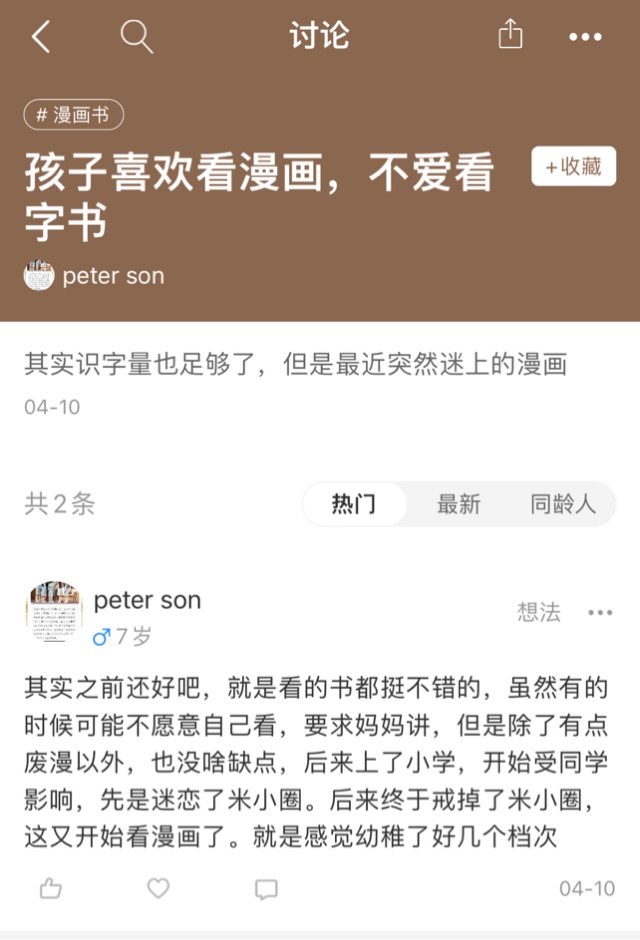
Task: Switch to the 热门 tab
Action: point(354,504)
